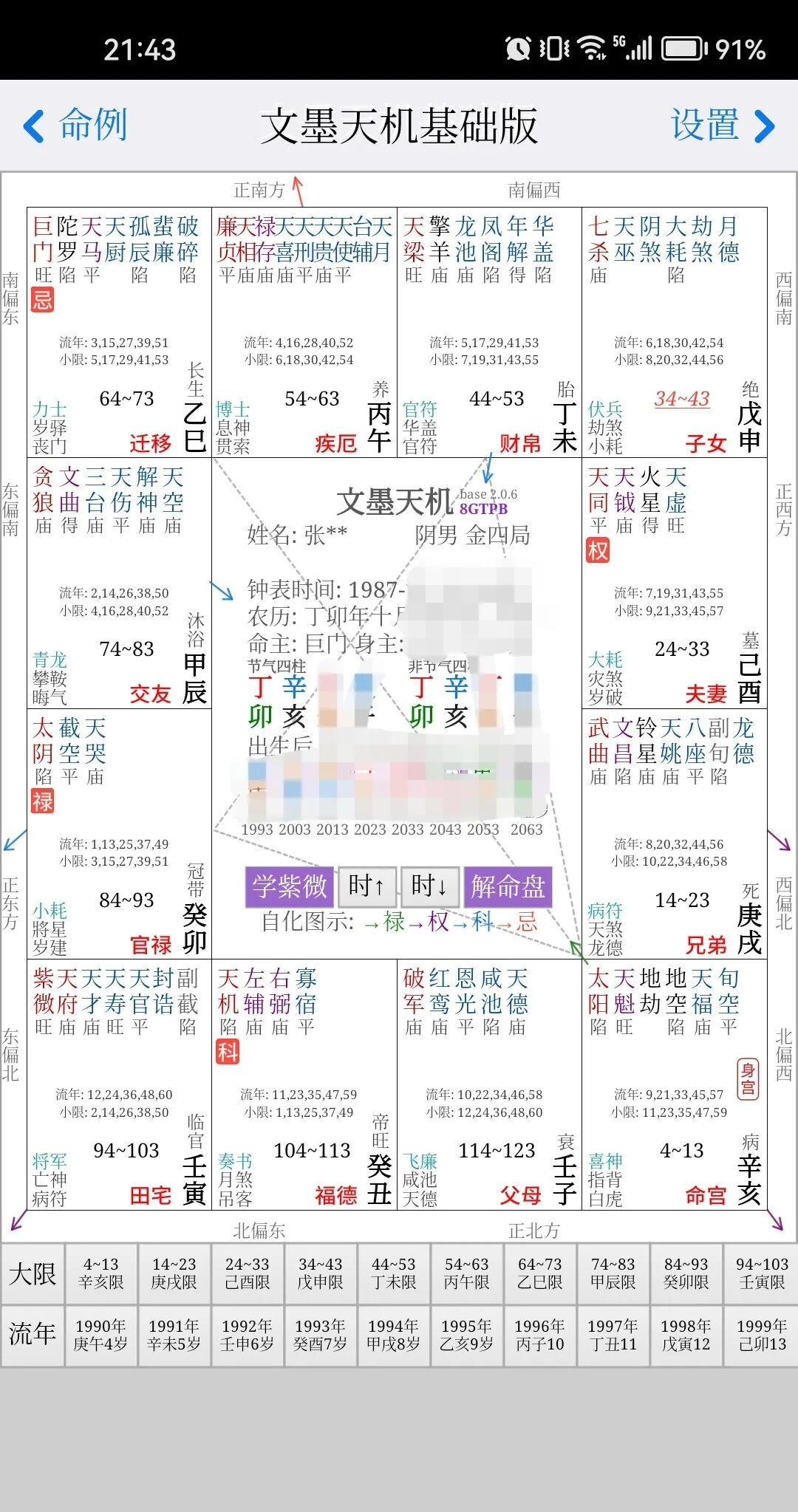The image size is (798, 1512).
Task: Choose flow year 1999年 己卯13
Action: pos(761,1335)
